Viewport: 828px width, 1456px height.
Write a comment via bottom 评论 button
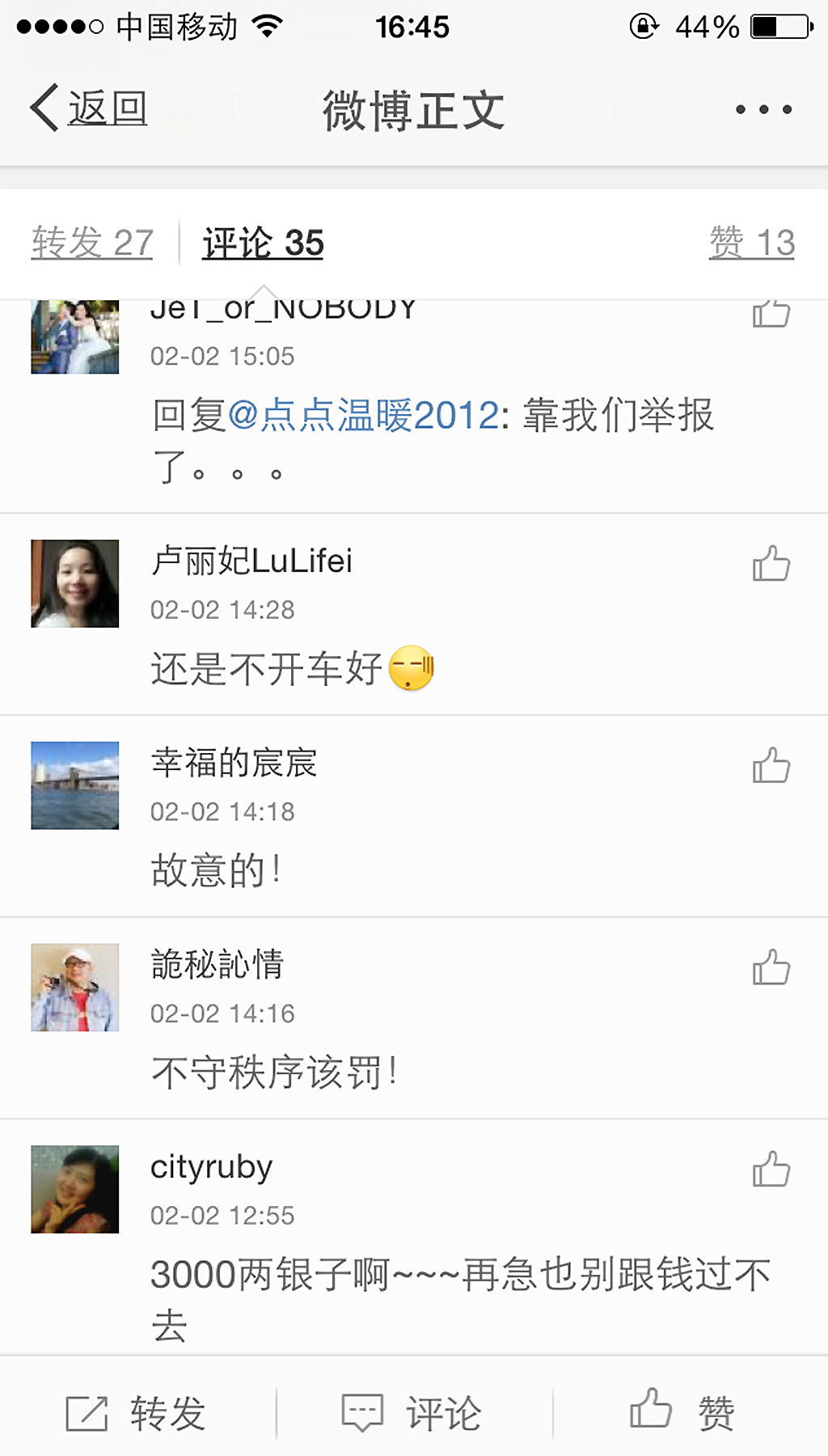tap(412, 1413)
